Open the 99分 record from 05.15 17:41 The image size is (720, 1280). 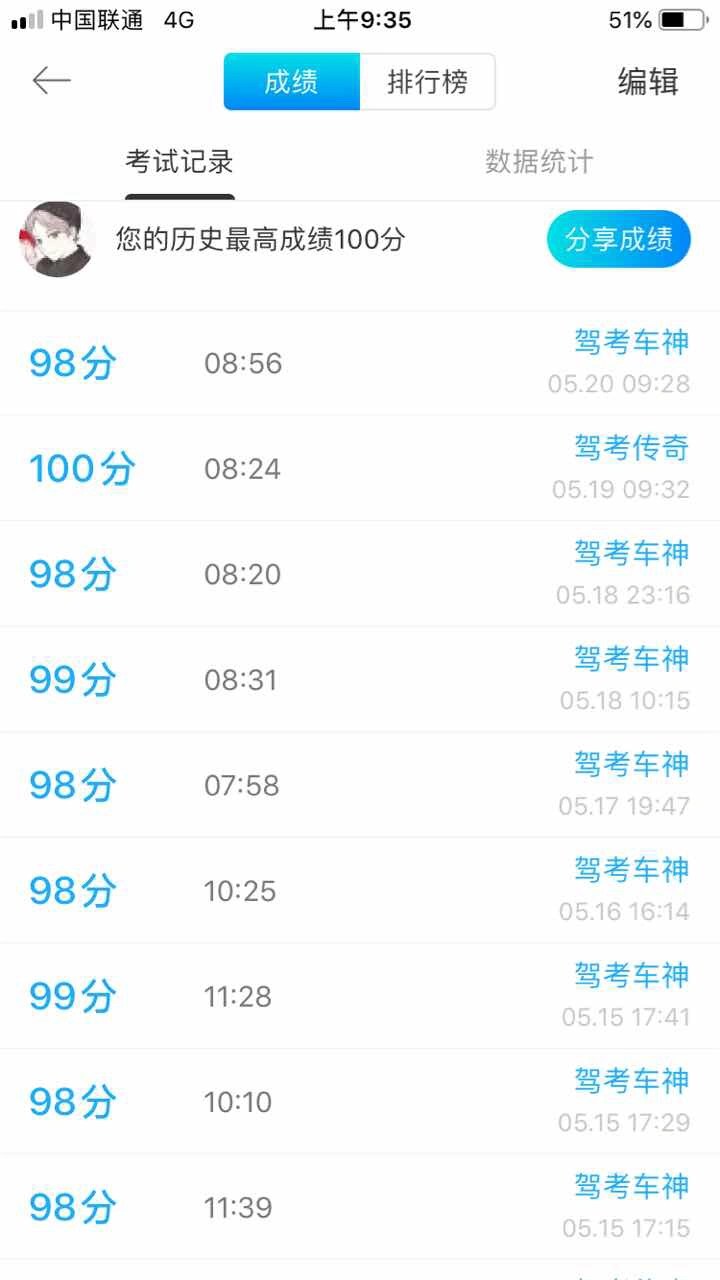click(x=360, y=996)
